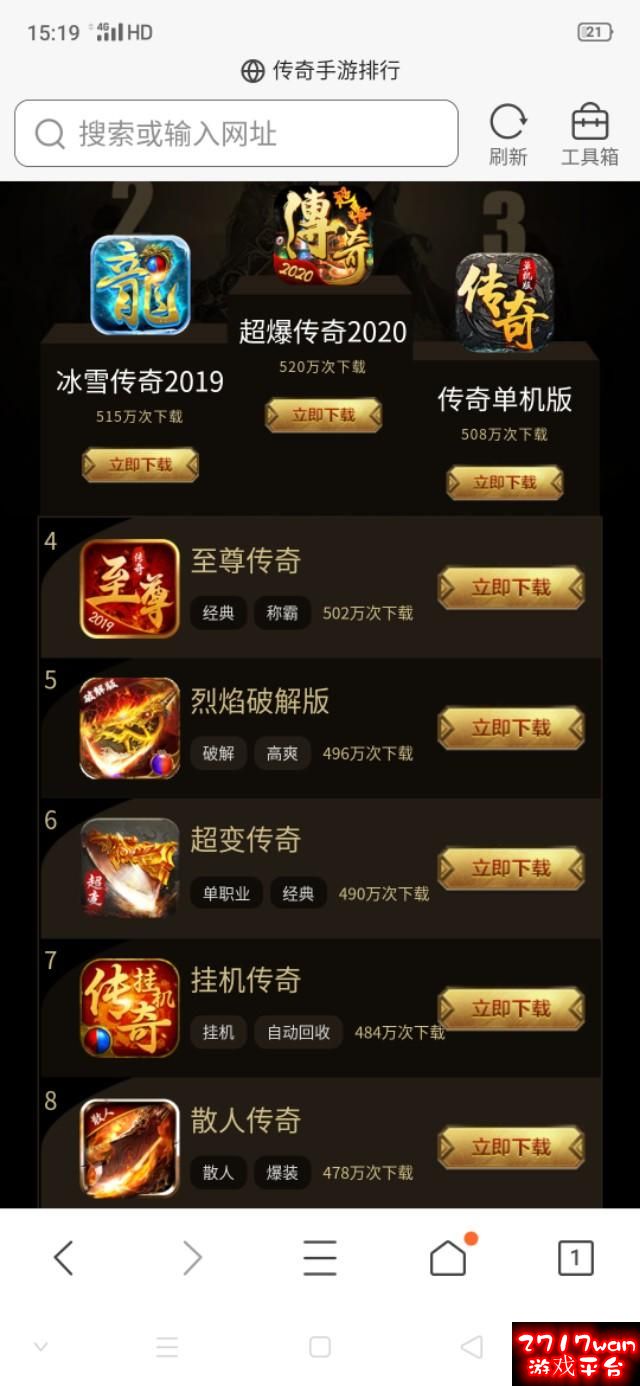Download 挂机传奇 with 立即下载

511,1008
